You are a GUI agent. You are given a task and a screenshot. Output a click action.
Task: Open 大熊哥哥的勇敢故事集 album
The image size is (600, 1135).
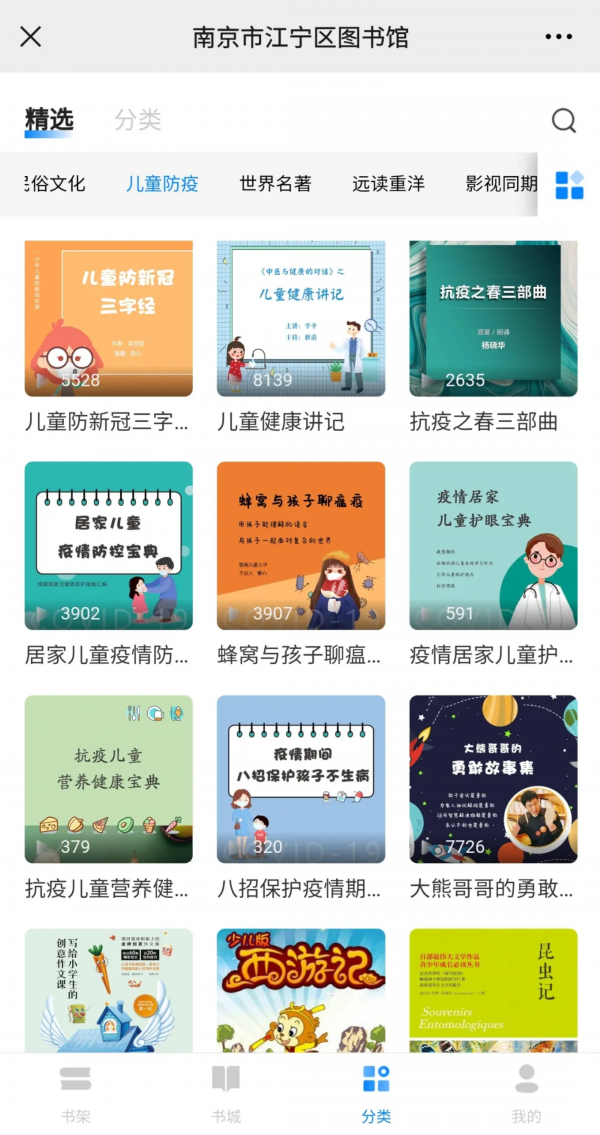[x=493, y=778]
